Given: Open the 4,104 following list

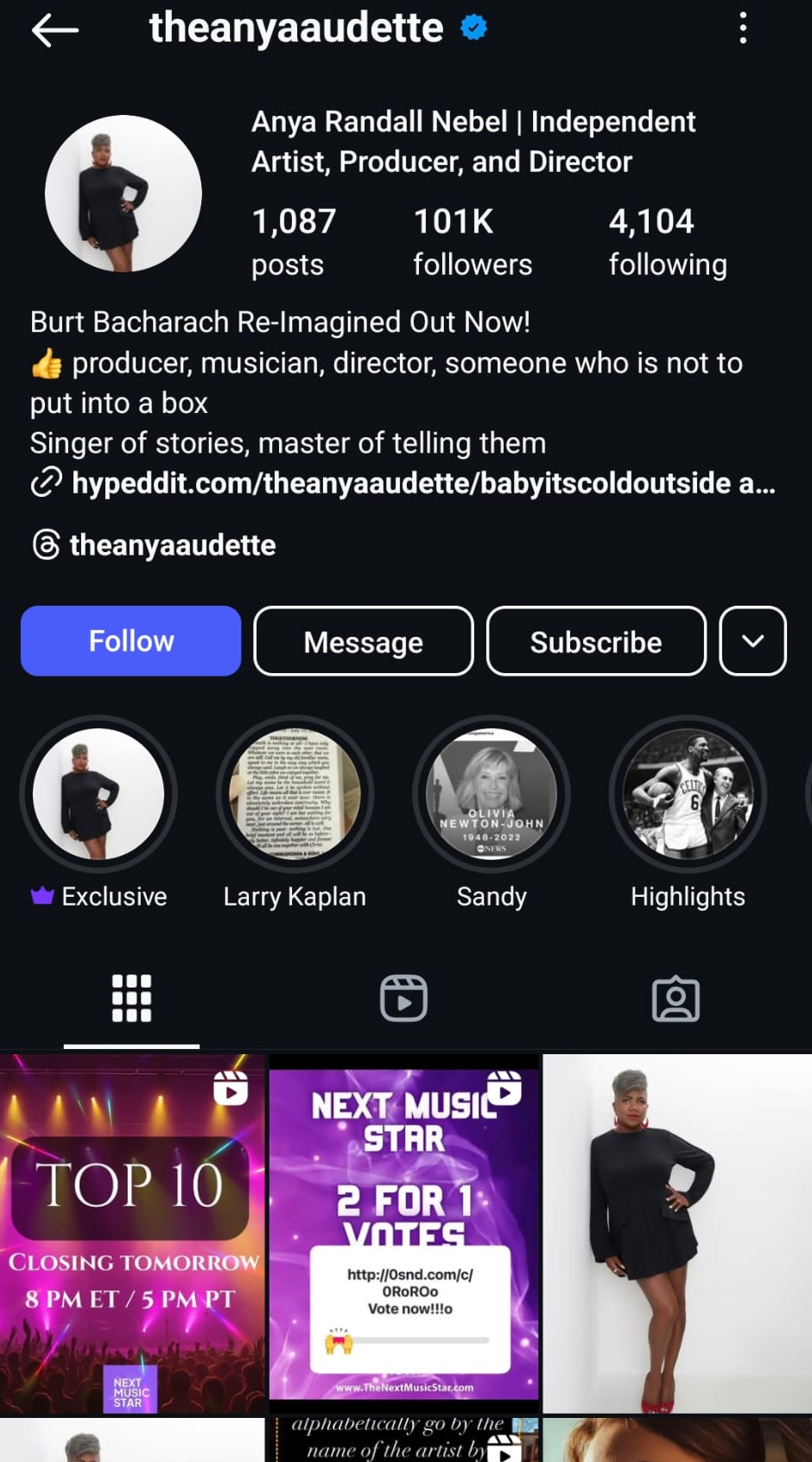Looking at the screenshot, I should click(668, 242).
